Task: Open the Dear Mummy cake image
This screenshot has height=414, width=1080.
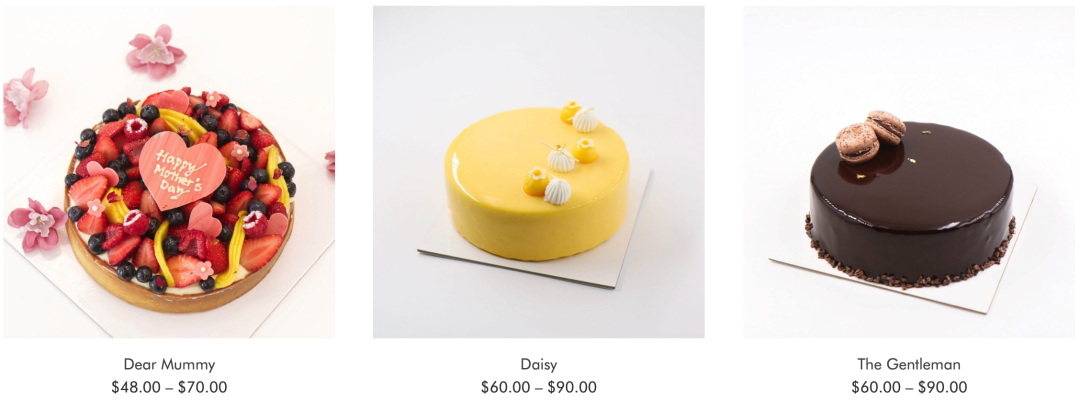Action: pyautogui.click(x=169, y=172)
